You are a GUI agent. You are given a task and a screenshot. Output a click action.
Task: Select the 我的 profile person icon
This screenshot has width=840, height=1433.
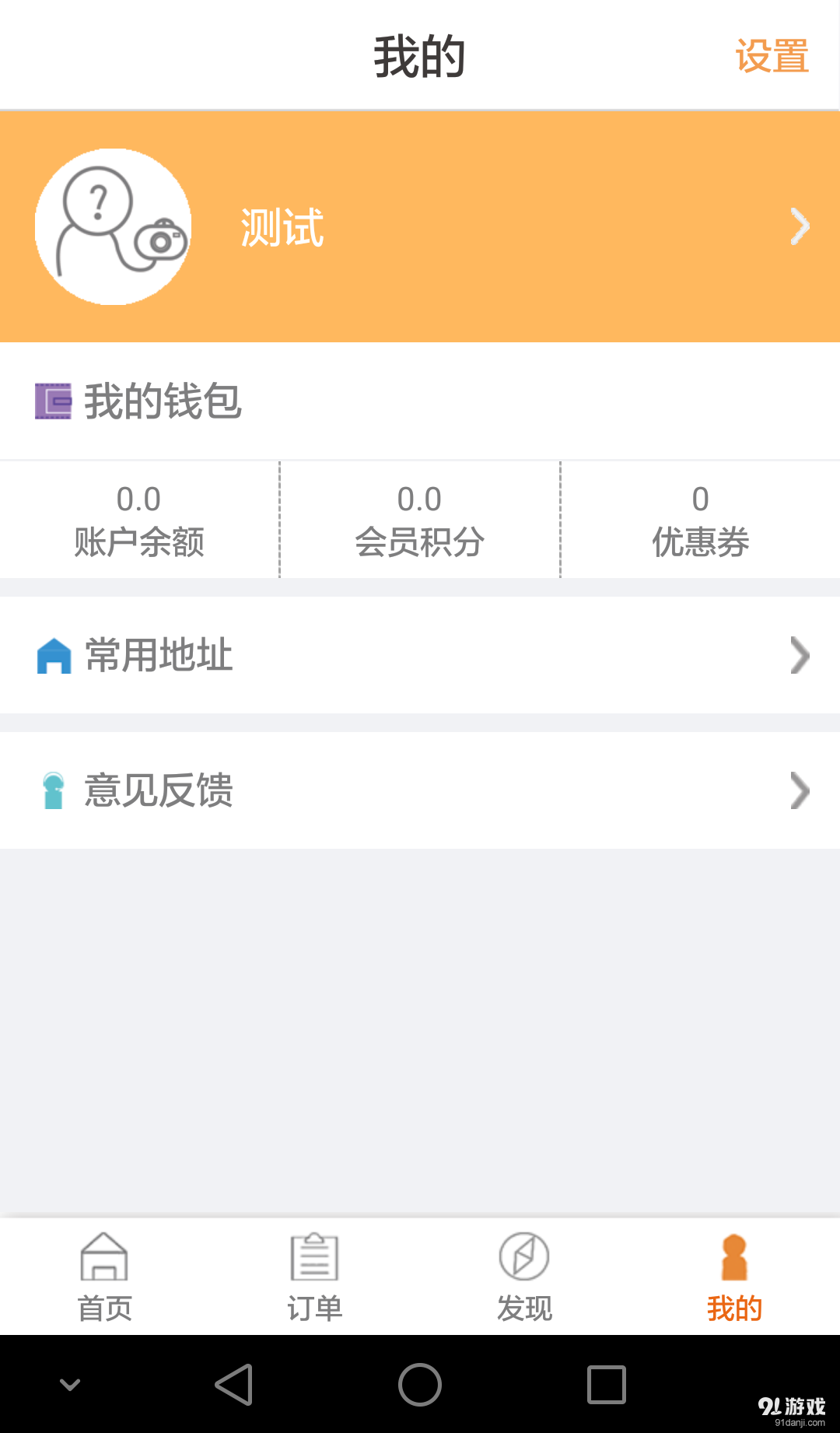coord(733,1255)
